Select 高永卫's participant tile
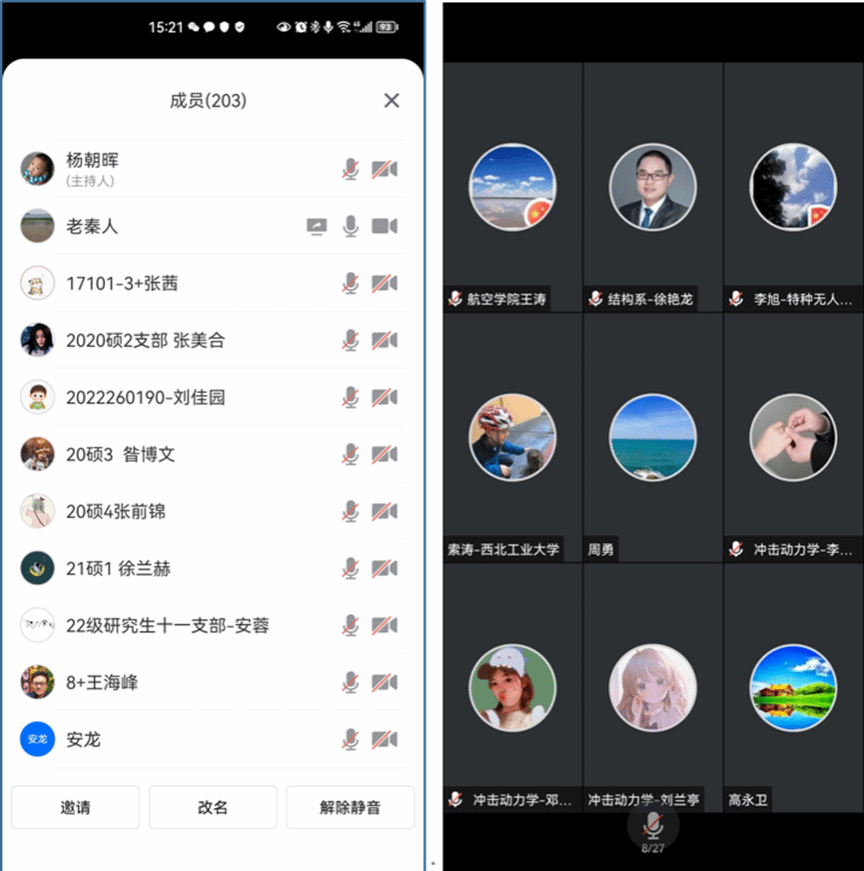 [x=793, y=688]
